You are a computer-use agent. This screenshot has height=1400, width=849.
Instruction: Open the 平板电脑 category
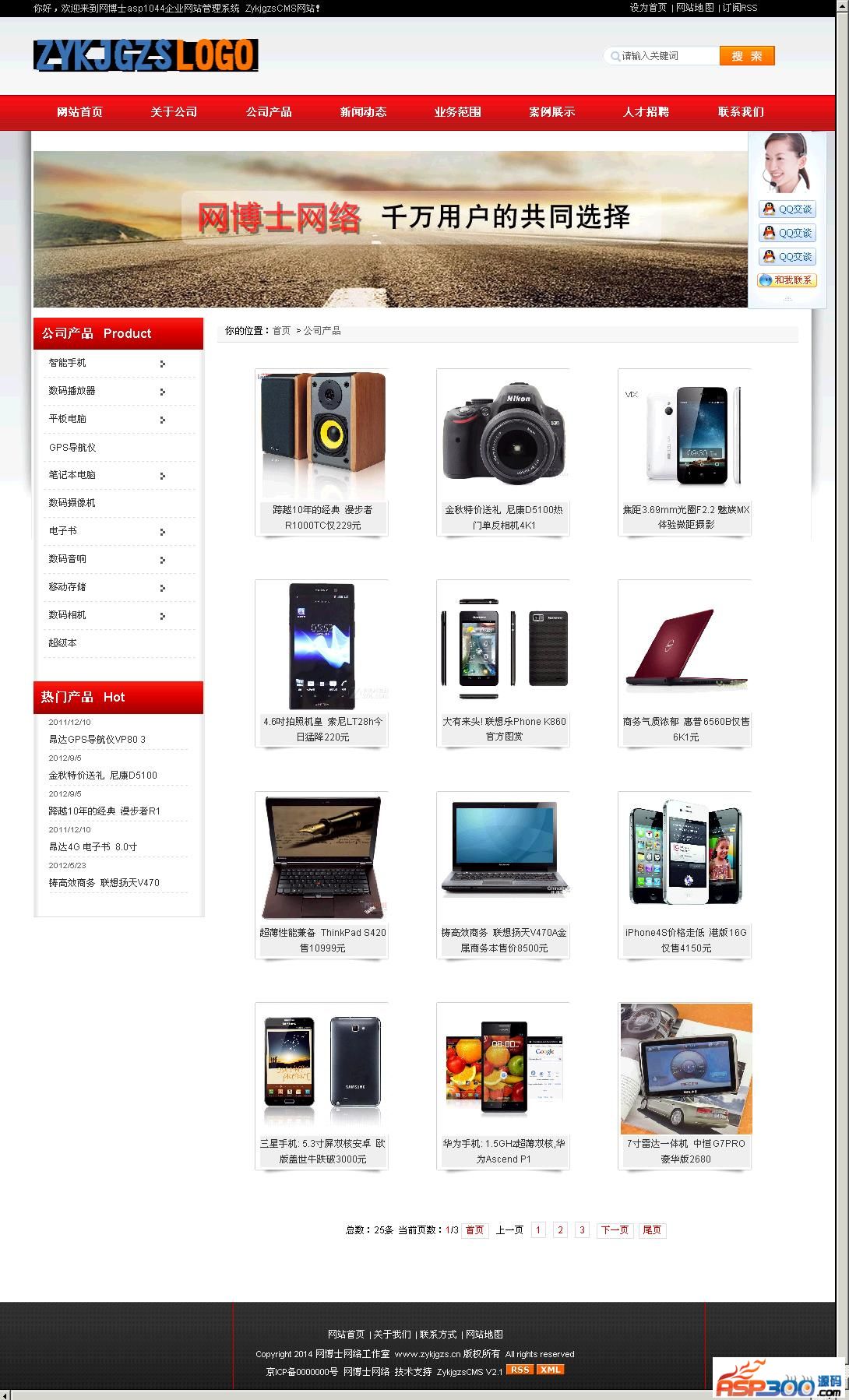pos(68,419)
